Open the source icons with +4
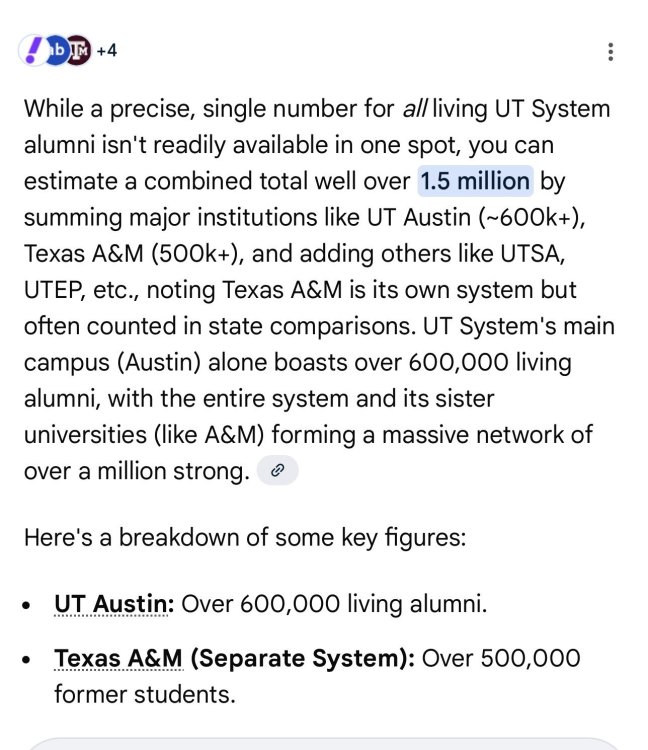Screen dimensions: 648x750 point(67,50)
